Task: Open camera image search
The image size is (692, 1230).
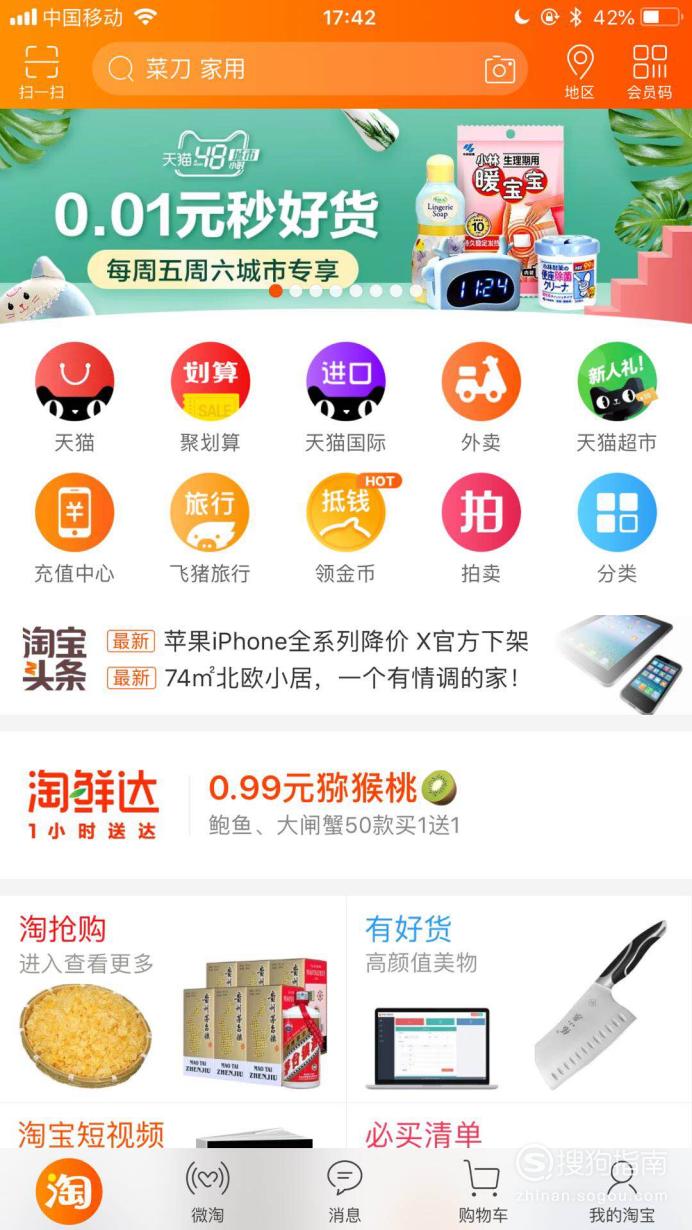Action: (500, 69)
